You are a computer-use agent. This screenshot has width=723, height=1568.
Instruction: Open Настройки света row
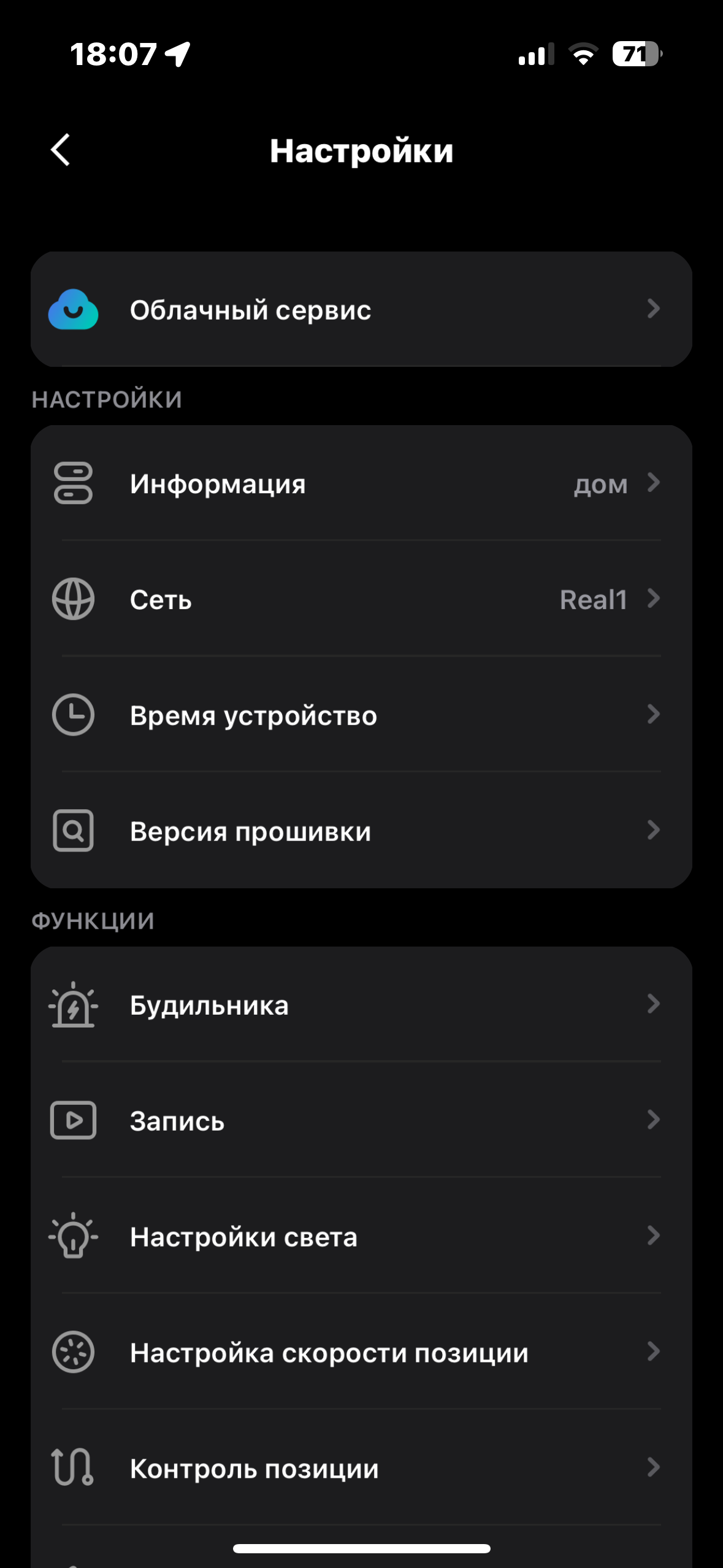tap(361, 1237)
